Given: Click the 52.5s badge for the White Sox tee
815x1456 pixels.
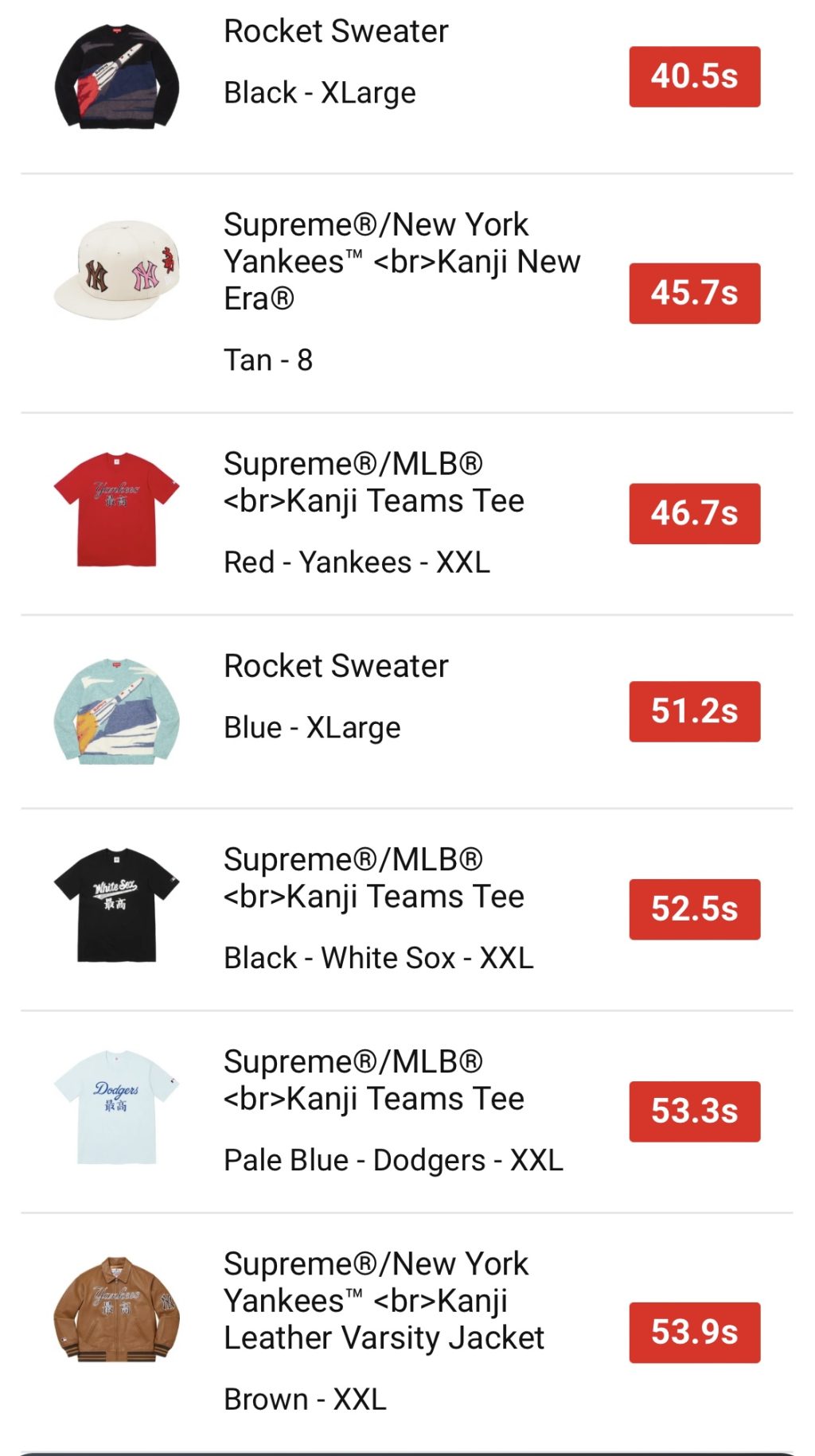Looking at the screenshot, I should click(x=694, y=907).
